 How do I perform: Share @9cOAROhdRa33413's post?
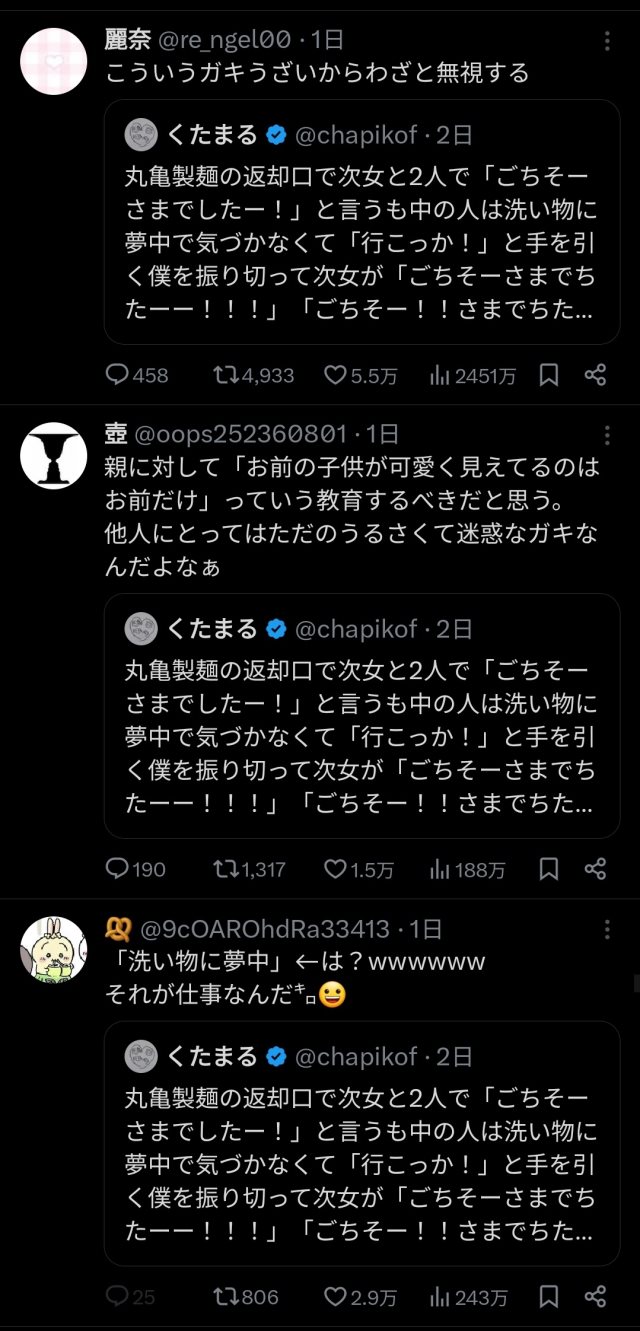coord(595,1297)
